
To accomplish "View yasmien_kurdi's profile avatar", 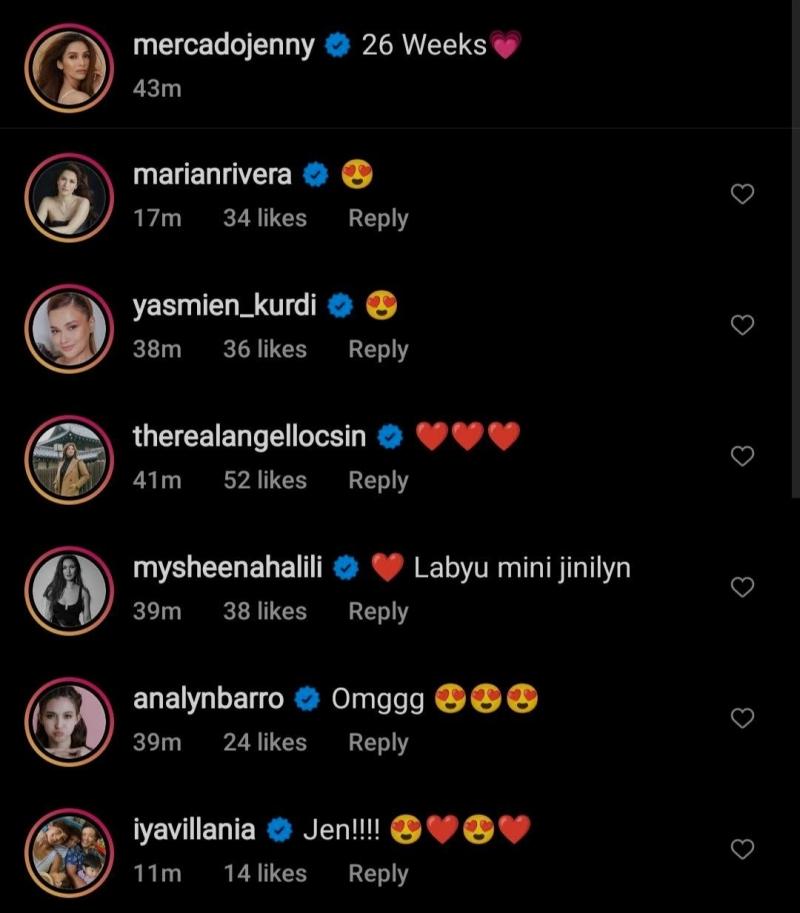I will 69,327.
